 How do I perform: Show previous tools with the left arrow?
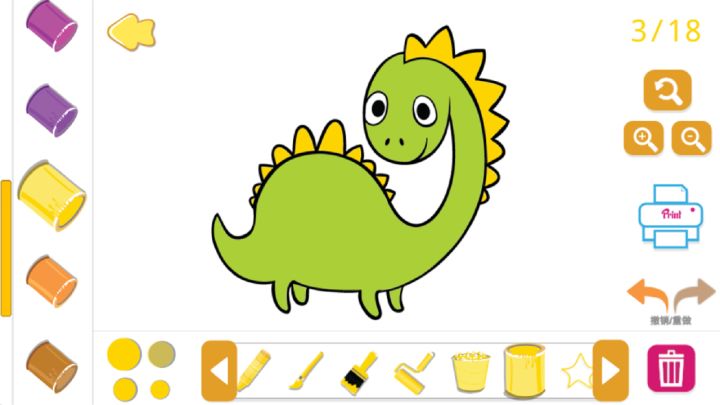point(219,371)
